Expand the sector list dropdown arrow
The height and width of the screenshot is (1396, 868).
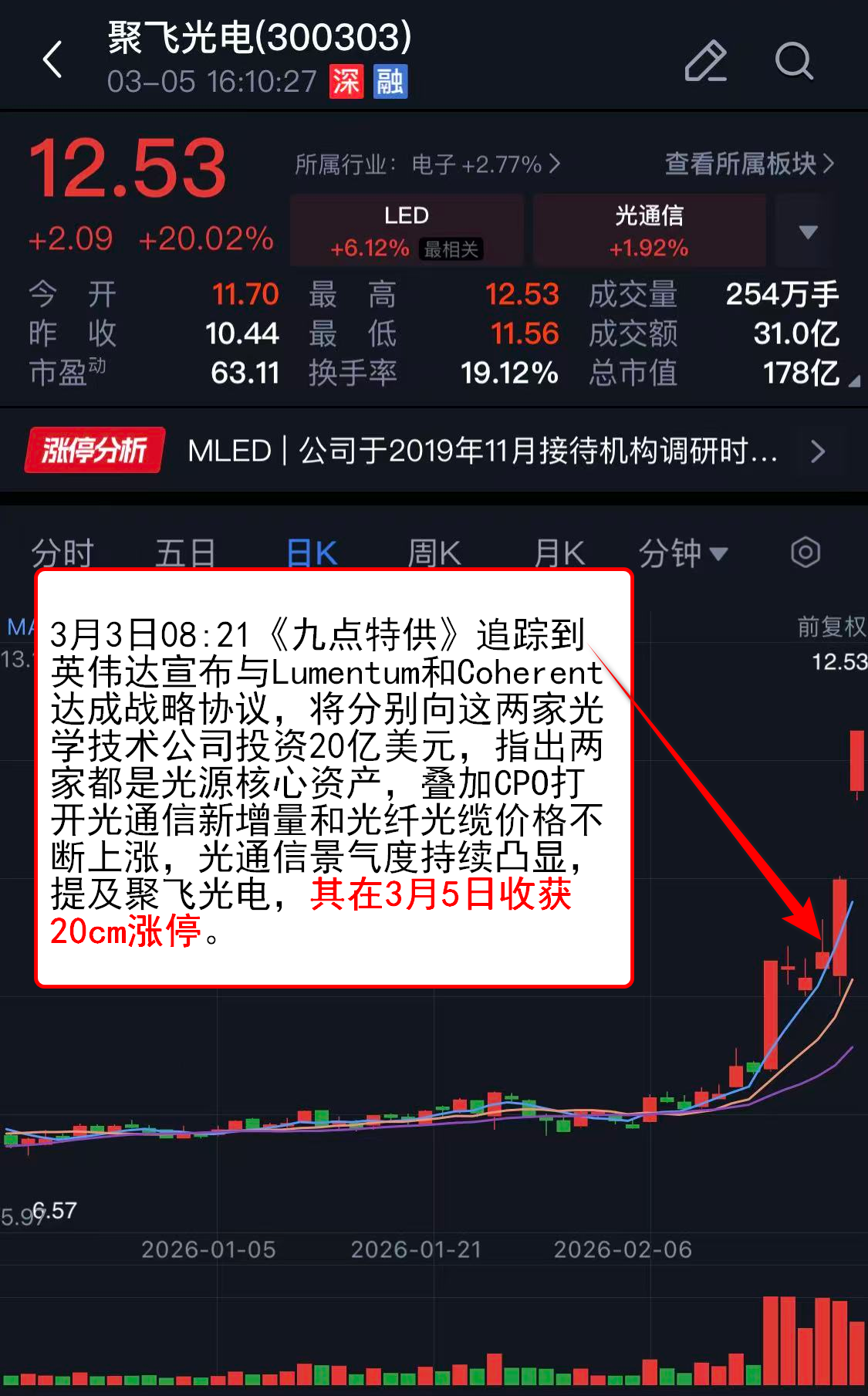(808, 232)
